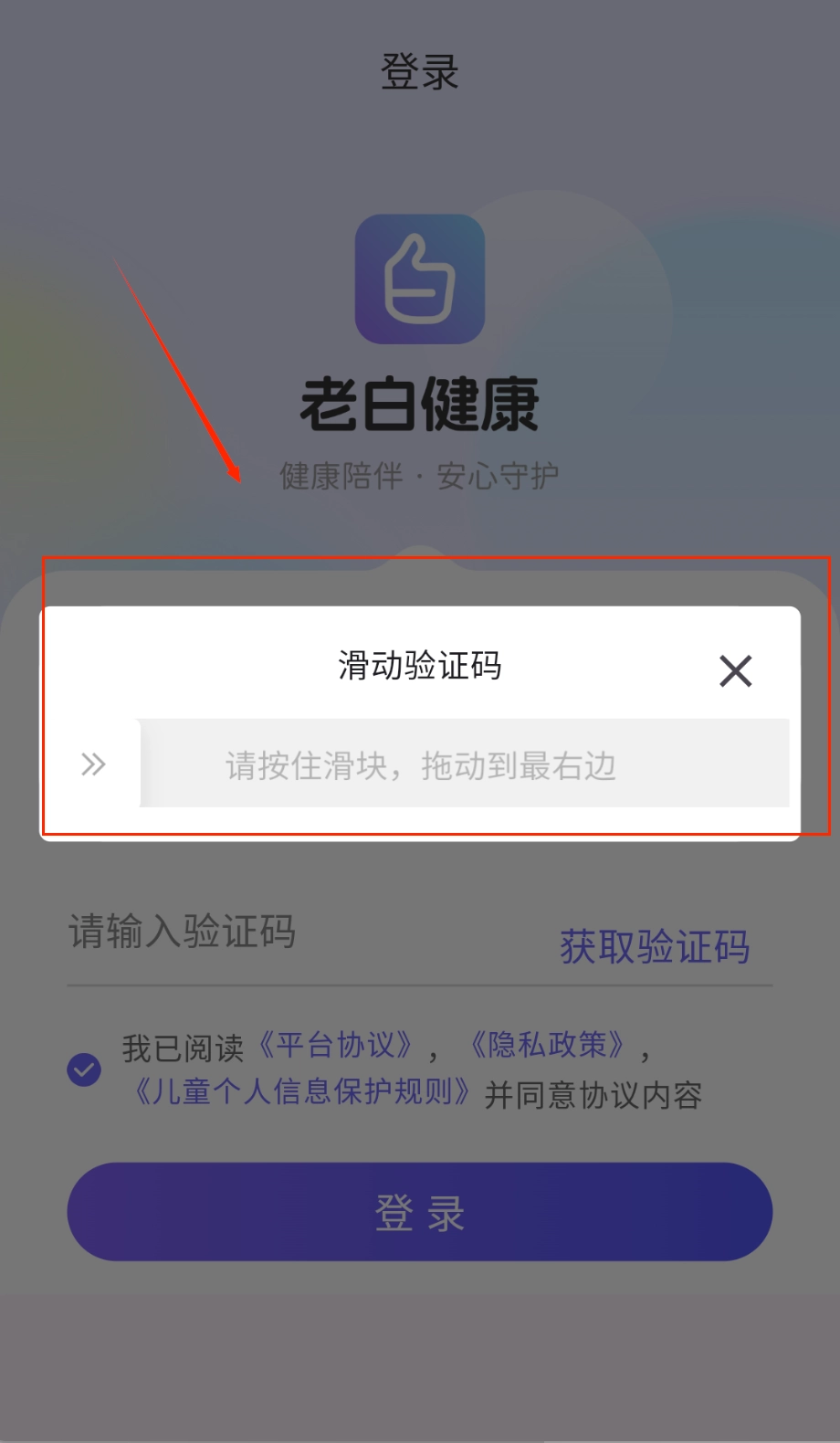Tap the 登录 button
The image size is (840, 1443).
click(420, 1212)
